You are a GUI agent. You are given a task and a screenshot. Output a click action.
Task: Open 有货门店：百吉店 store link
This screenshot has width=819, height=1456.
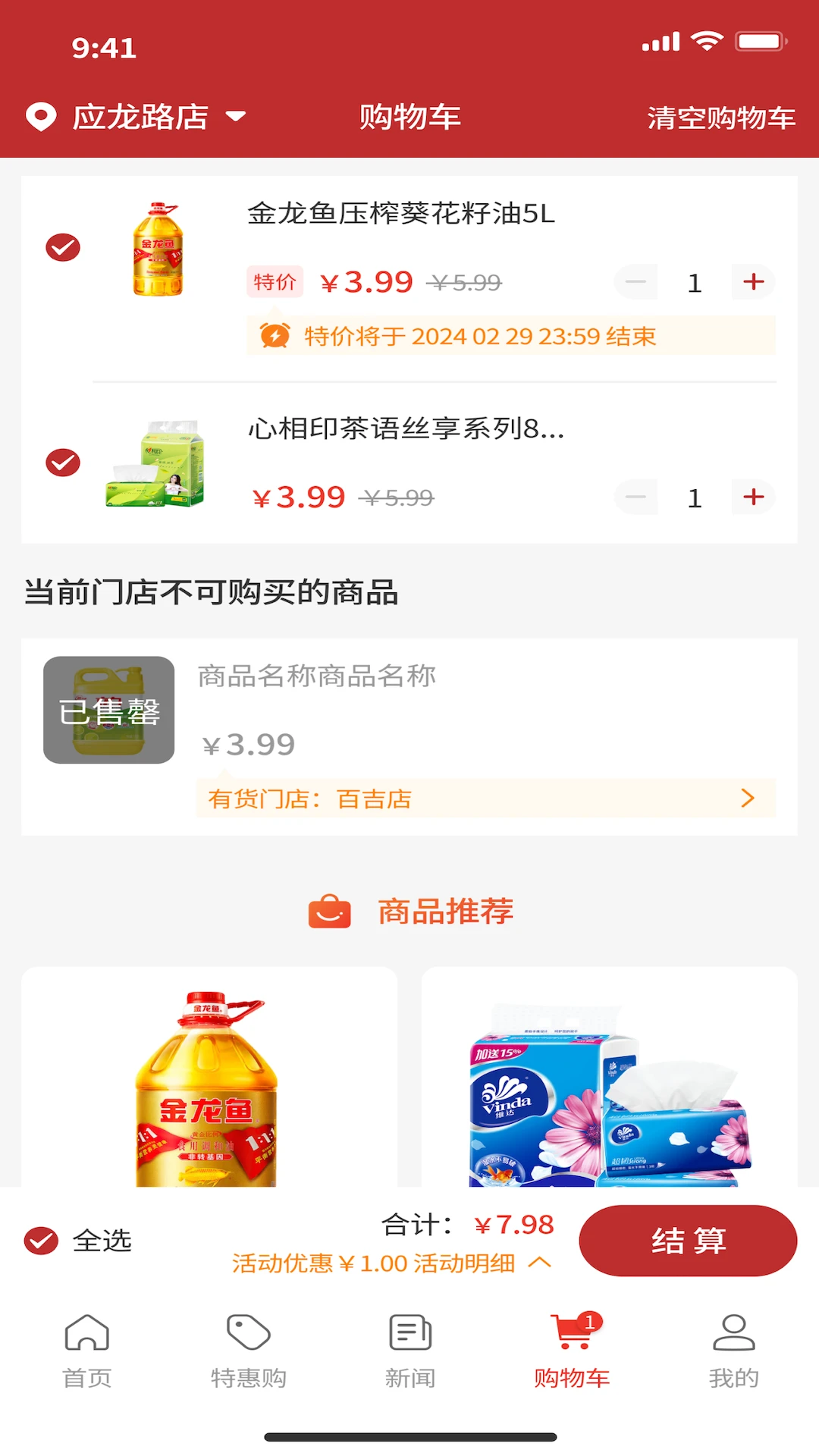[485, 799]
